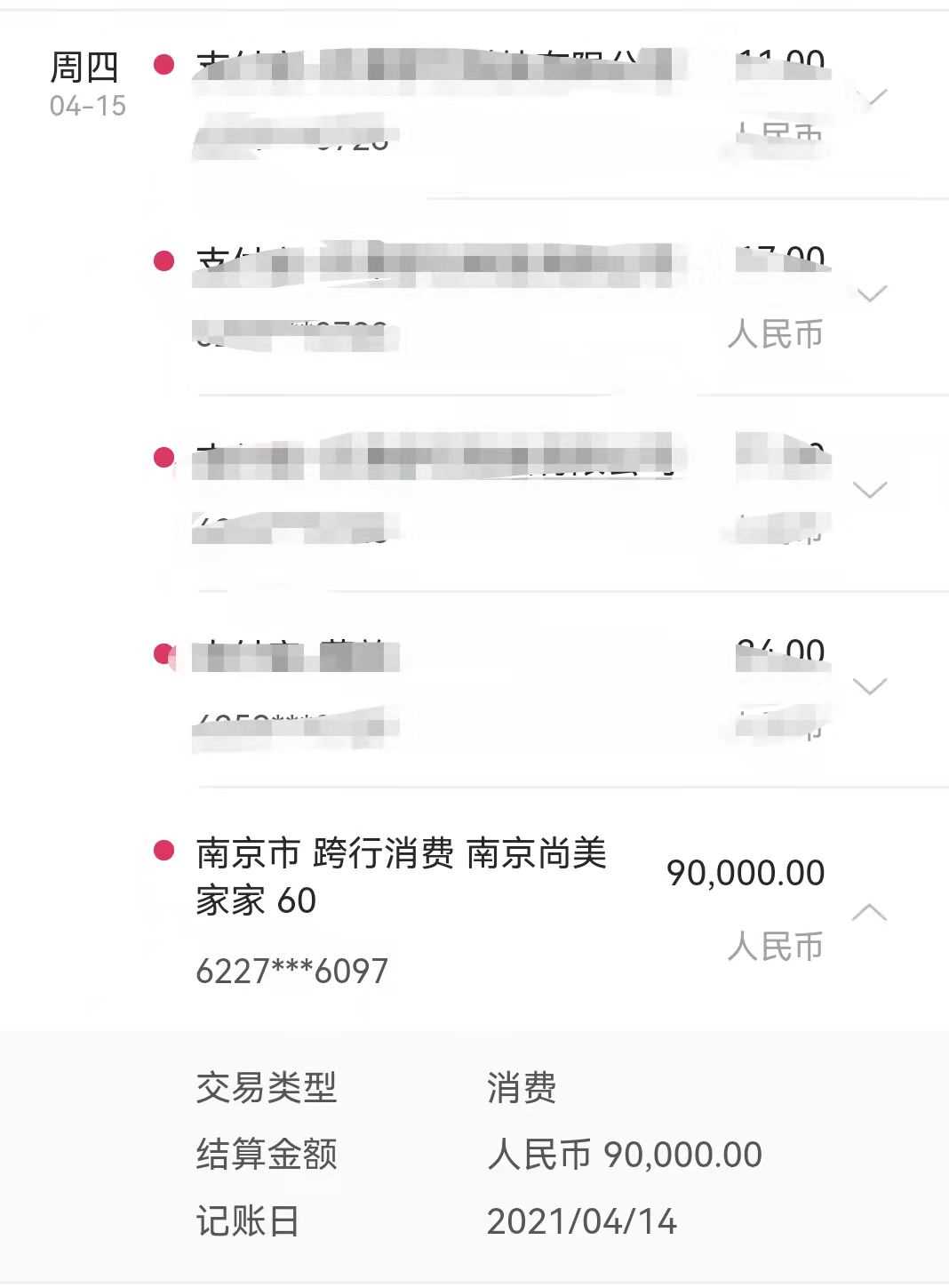
Task: Expand the transaction with amount 24.00
Action: coord(870,685)
